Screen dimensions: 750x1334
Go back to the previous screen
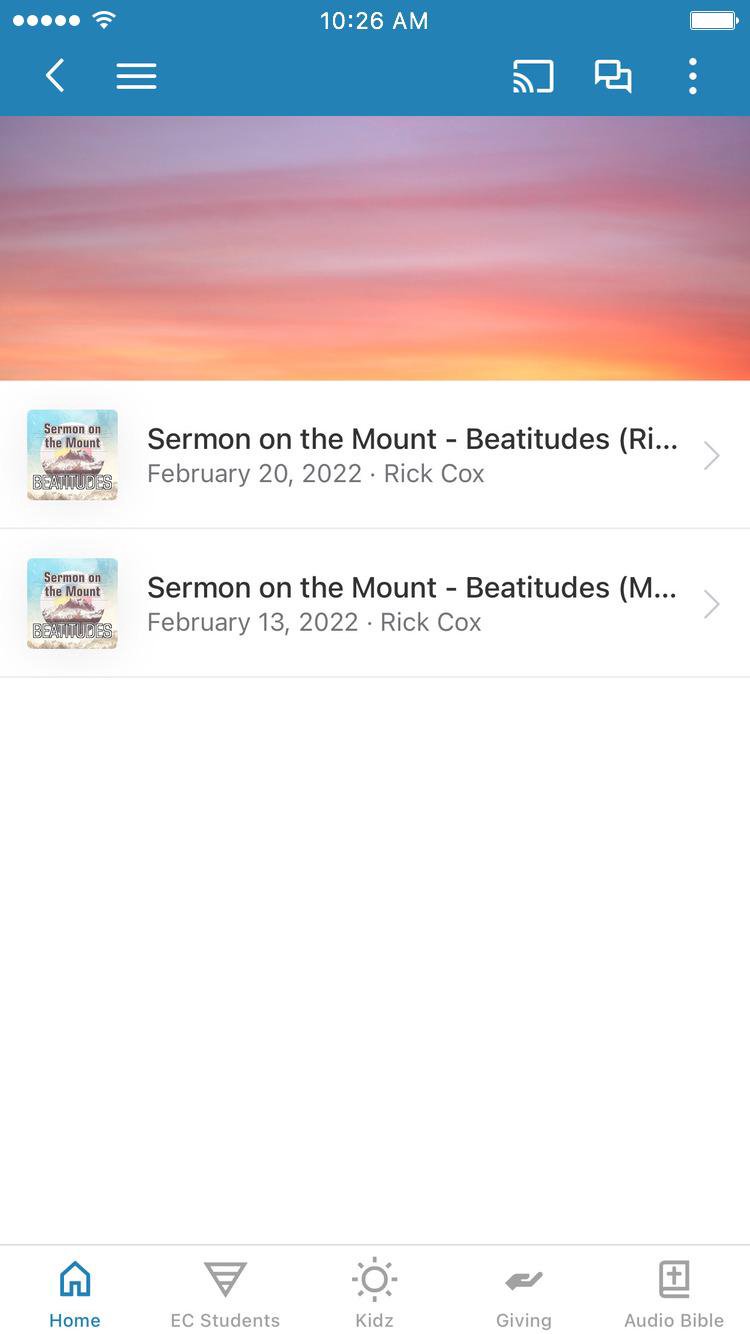55,76
